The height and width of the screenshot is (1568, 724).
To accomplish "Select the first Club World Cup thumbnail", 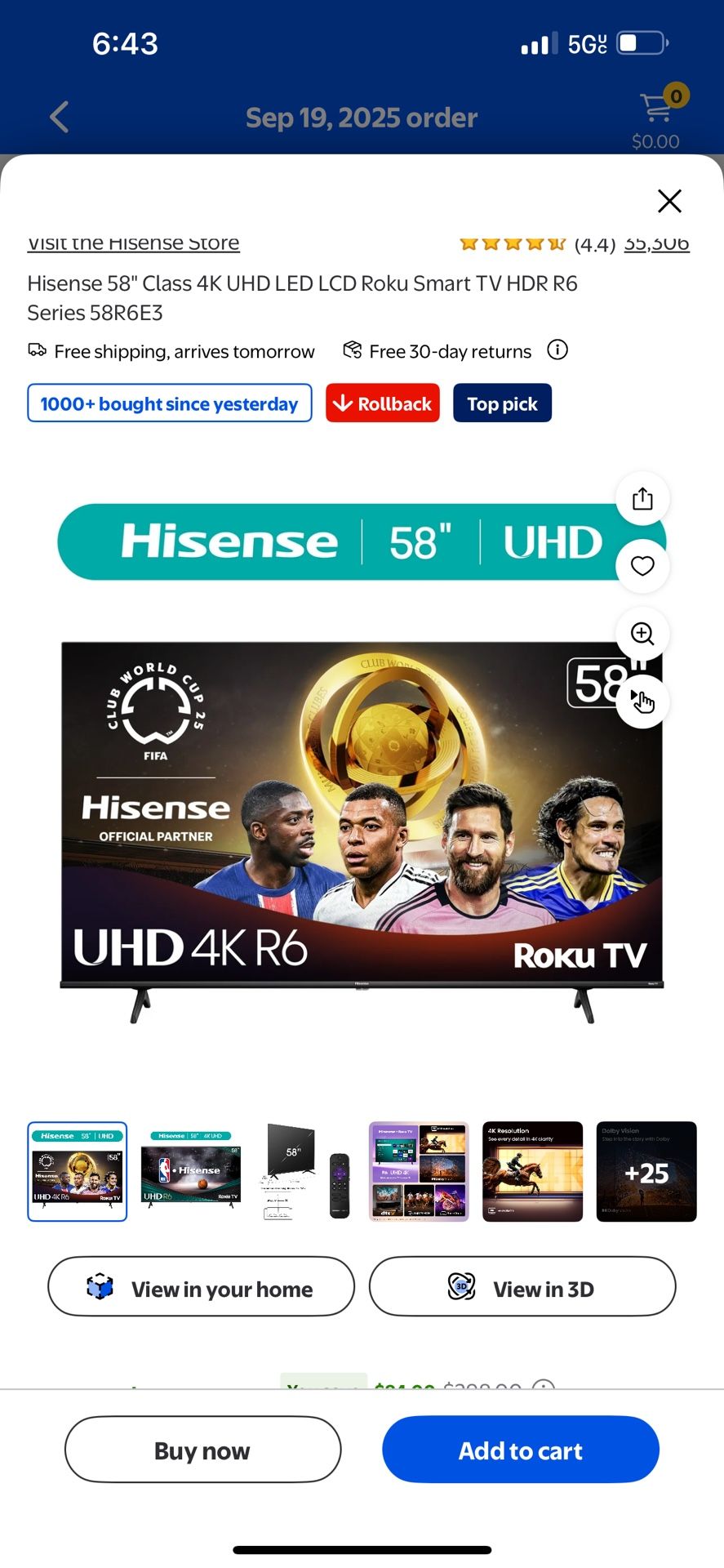I will pos(78,1171).
